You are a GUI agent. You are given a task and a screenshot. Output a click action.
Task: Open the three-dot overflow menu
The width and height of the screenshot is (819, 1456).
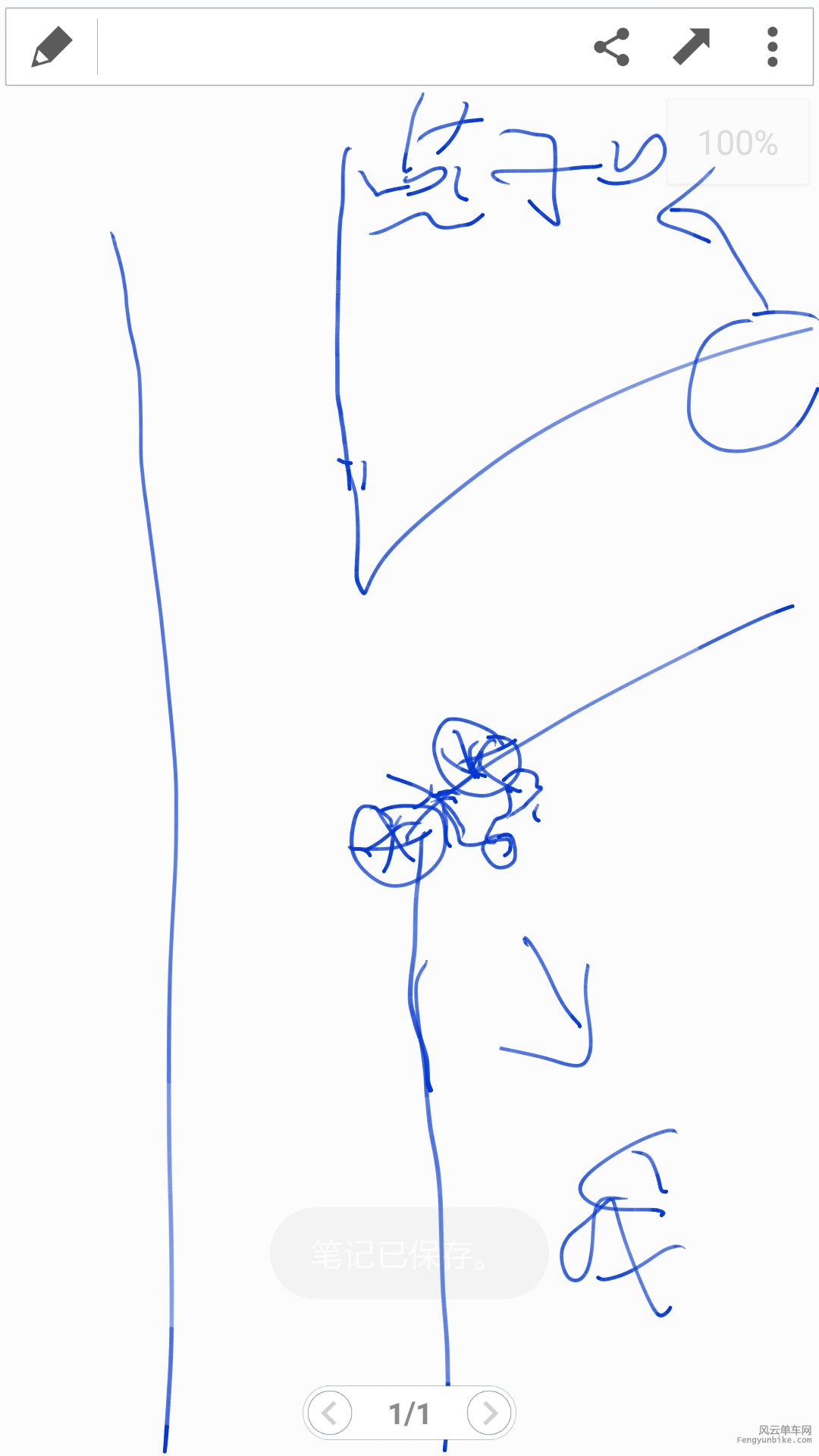tap(772, 47)
